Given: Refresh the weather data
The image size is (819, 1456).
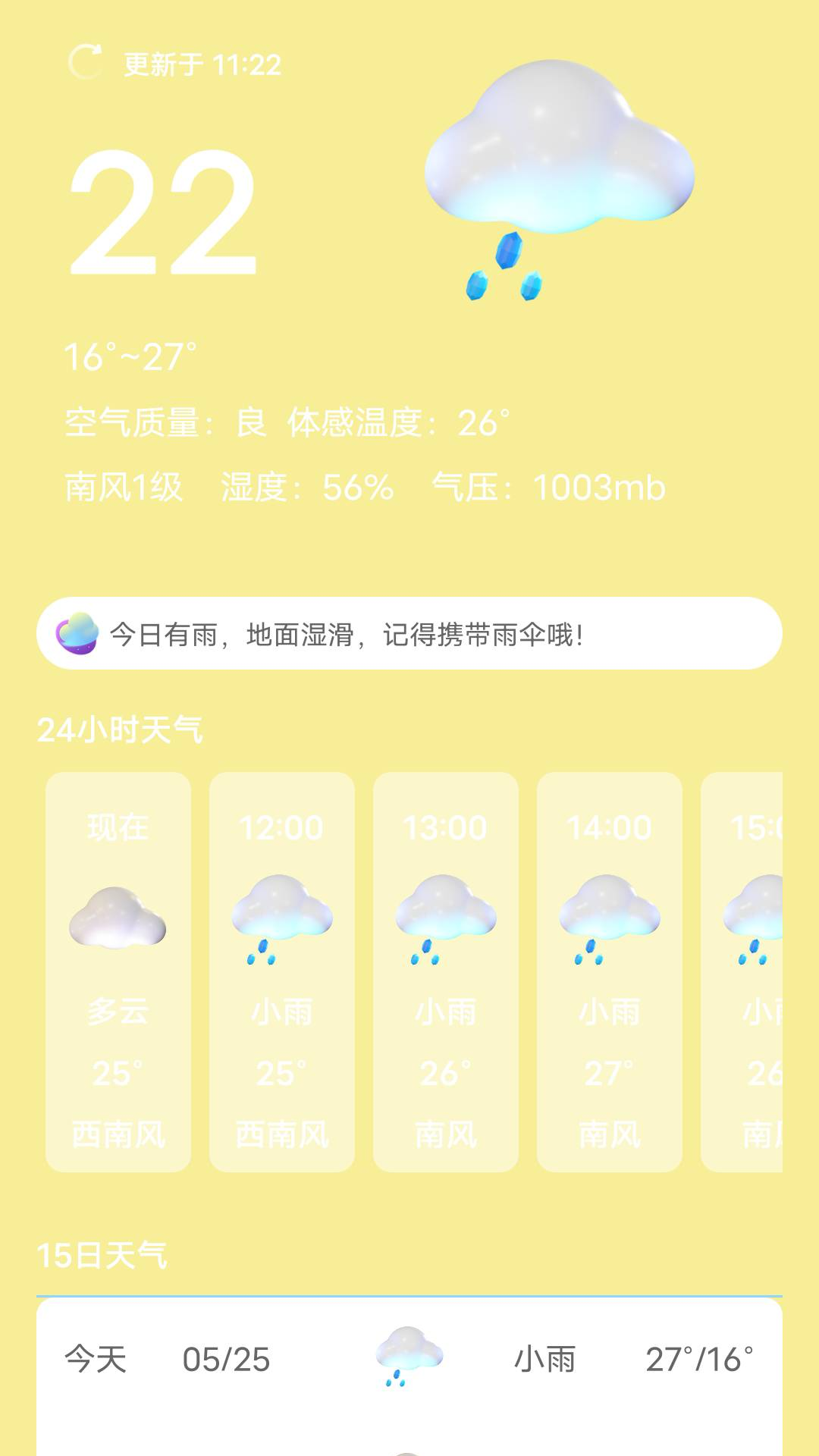Looking at the screenshot, I should coord(85,62).
